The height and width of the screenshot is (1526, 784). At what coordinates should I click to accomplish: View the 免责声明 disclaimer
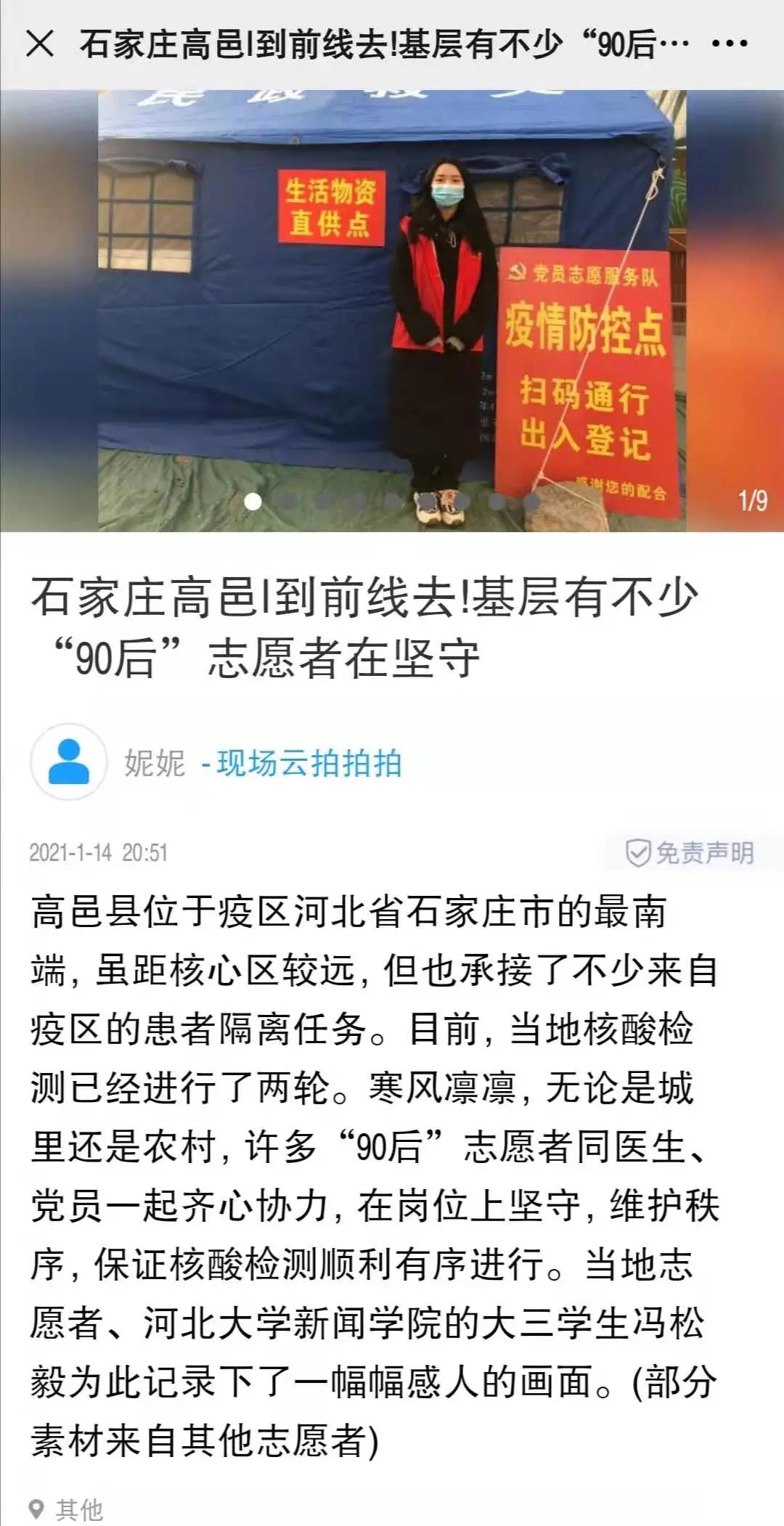point(690,852)
